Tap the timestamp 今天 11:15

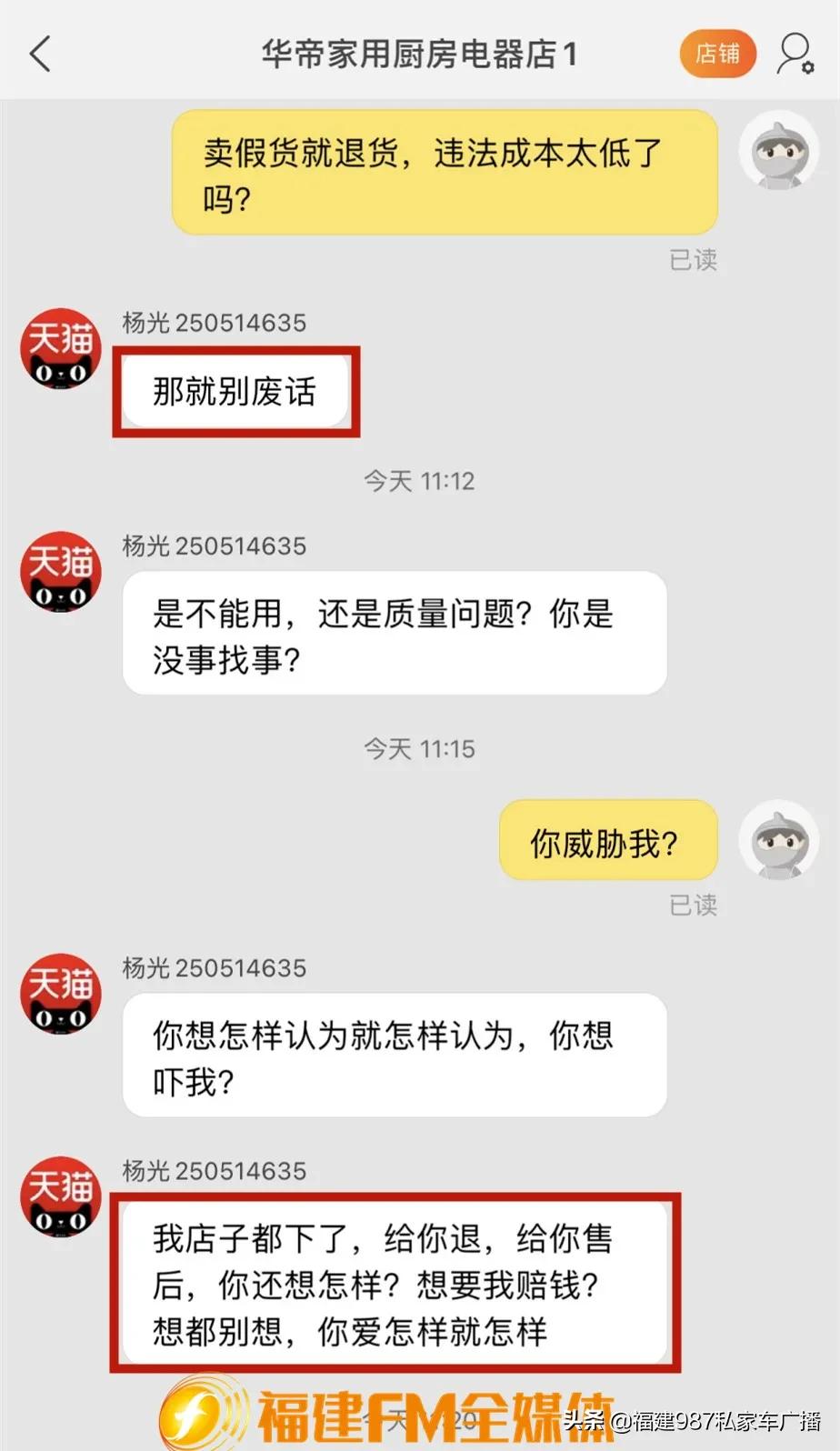tap(420, 748)
